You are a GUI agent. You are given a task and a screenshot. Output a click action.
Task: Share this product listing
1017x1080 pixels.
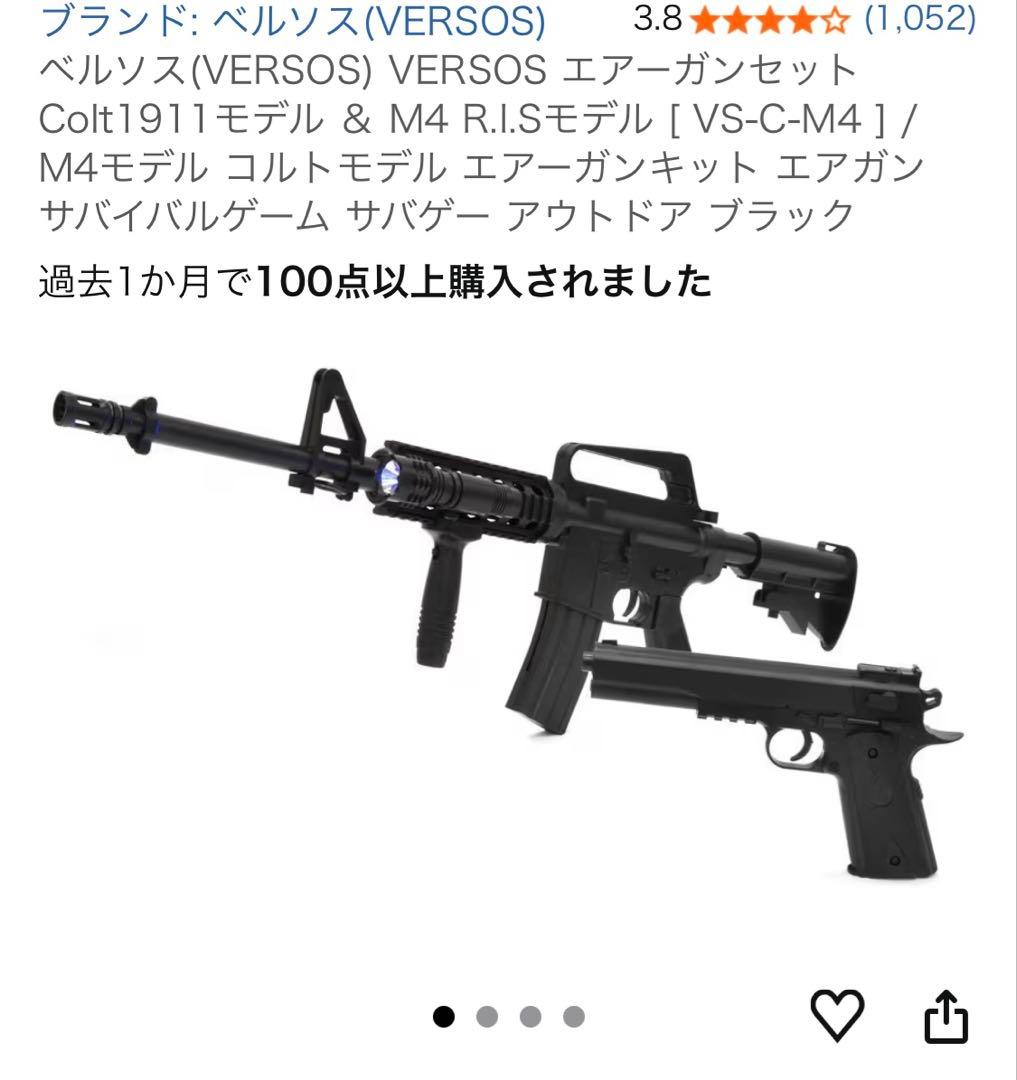click(x=945, y=1015)
